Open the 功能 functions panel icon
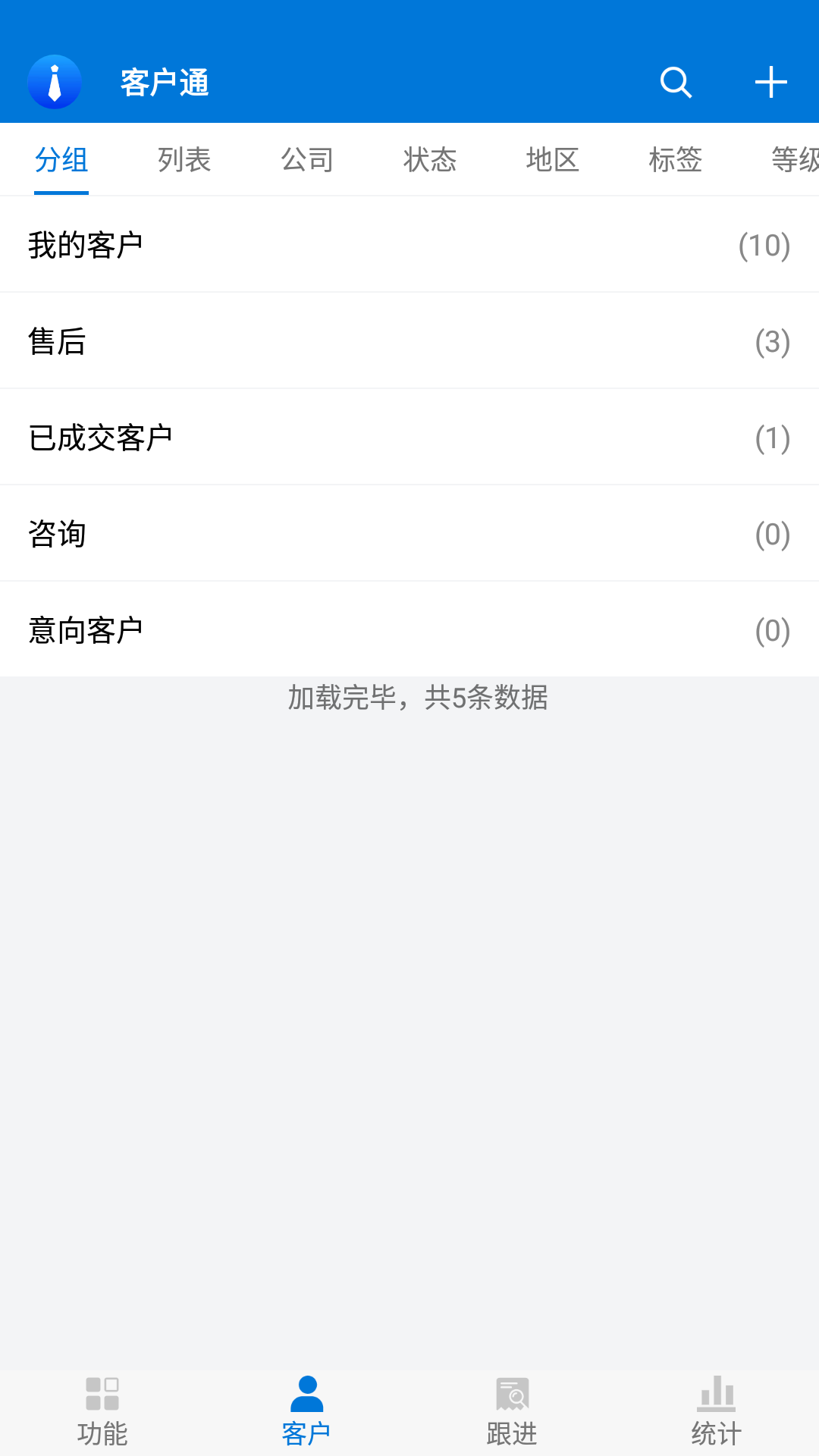 point(101,1410)
